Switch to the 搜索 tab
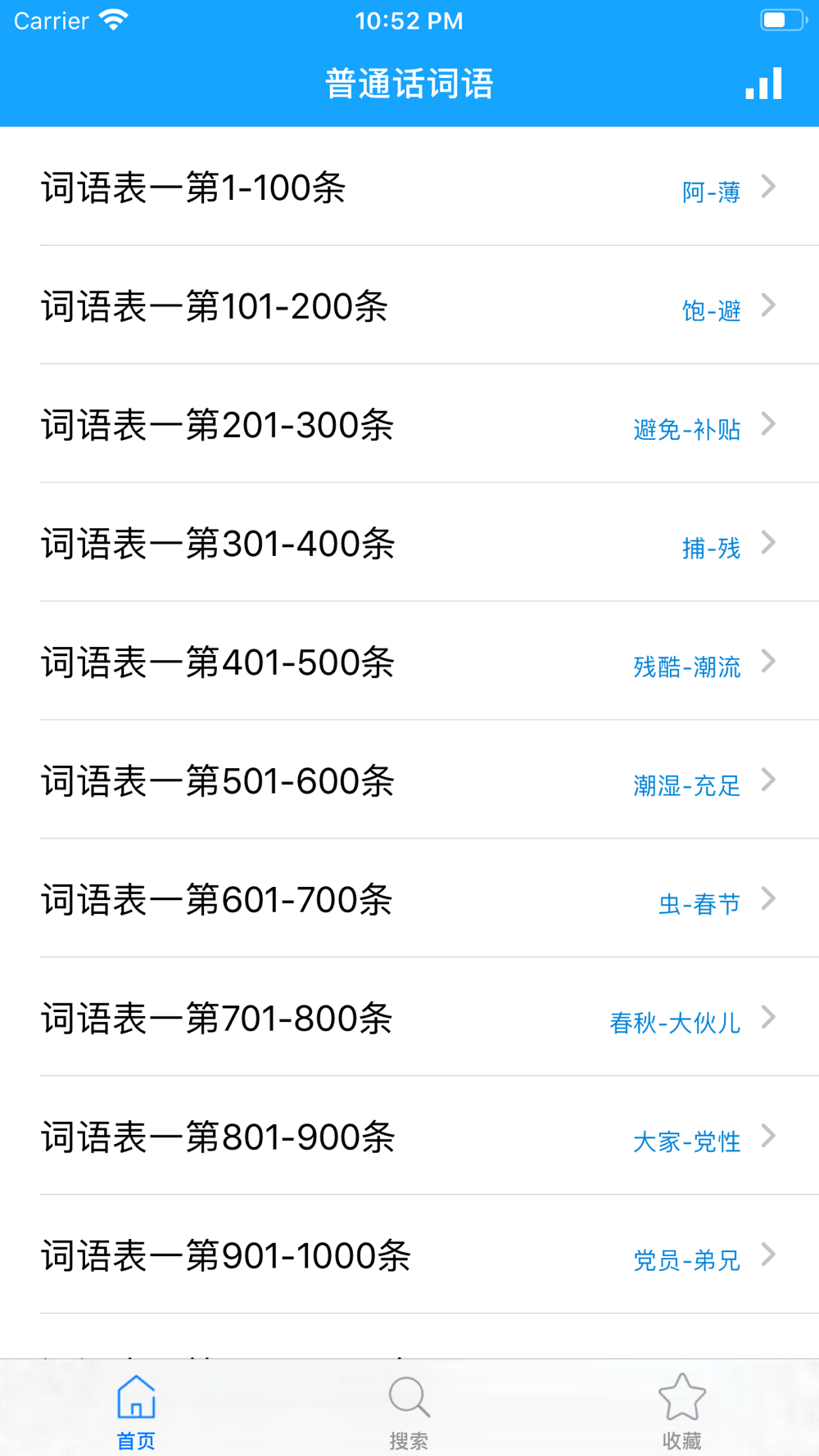This screenshot has height=1456, width=819. (409, 1412)
